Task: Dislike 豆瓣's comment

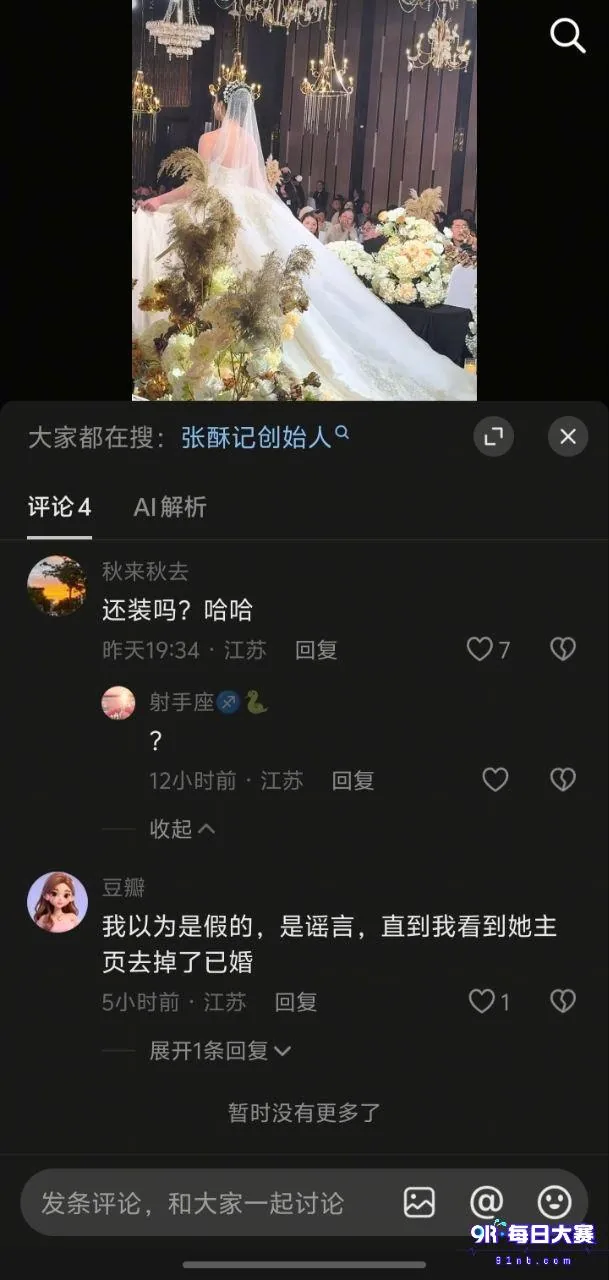Action: [x=563, y=1001]
